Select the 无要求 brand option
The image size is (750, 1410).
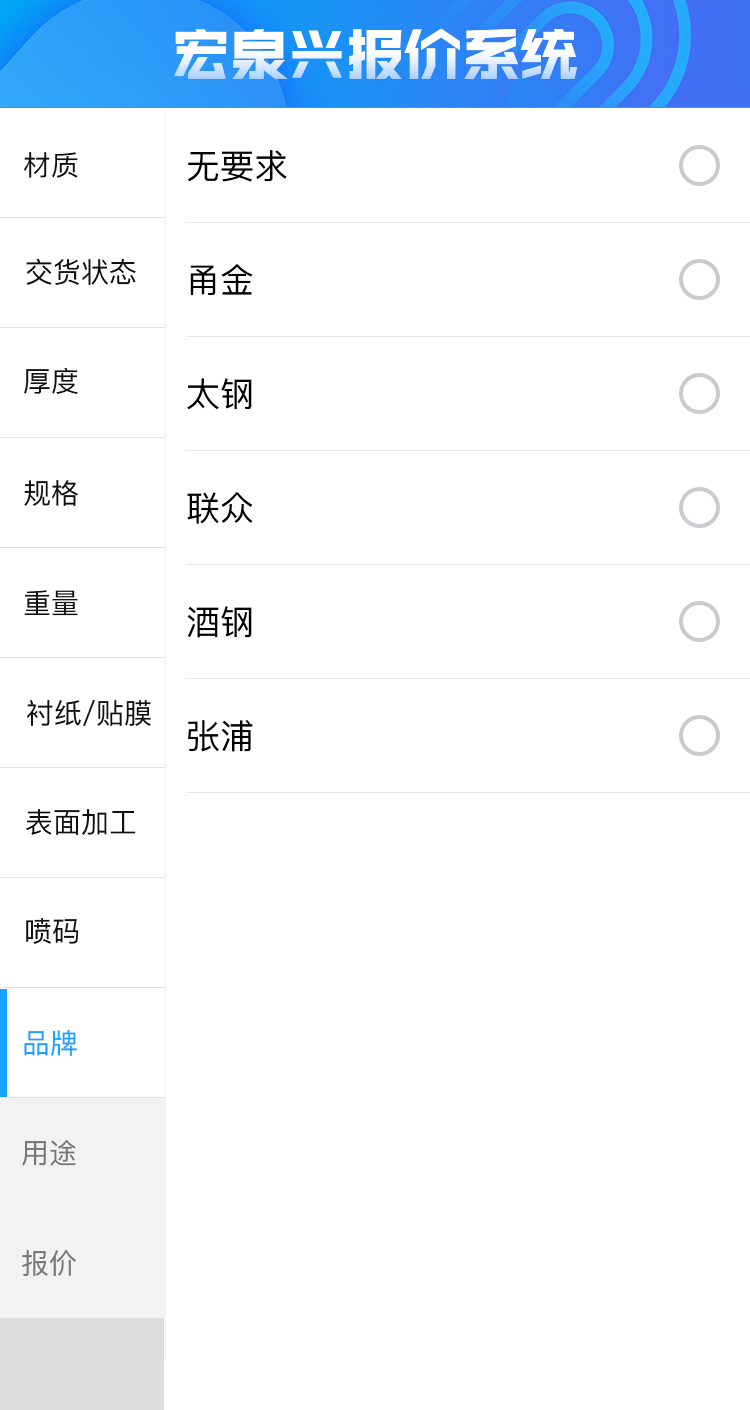699,166
